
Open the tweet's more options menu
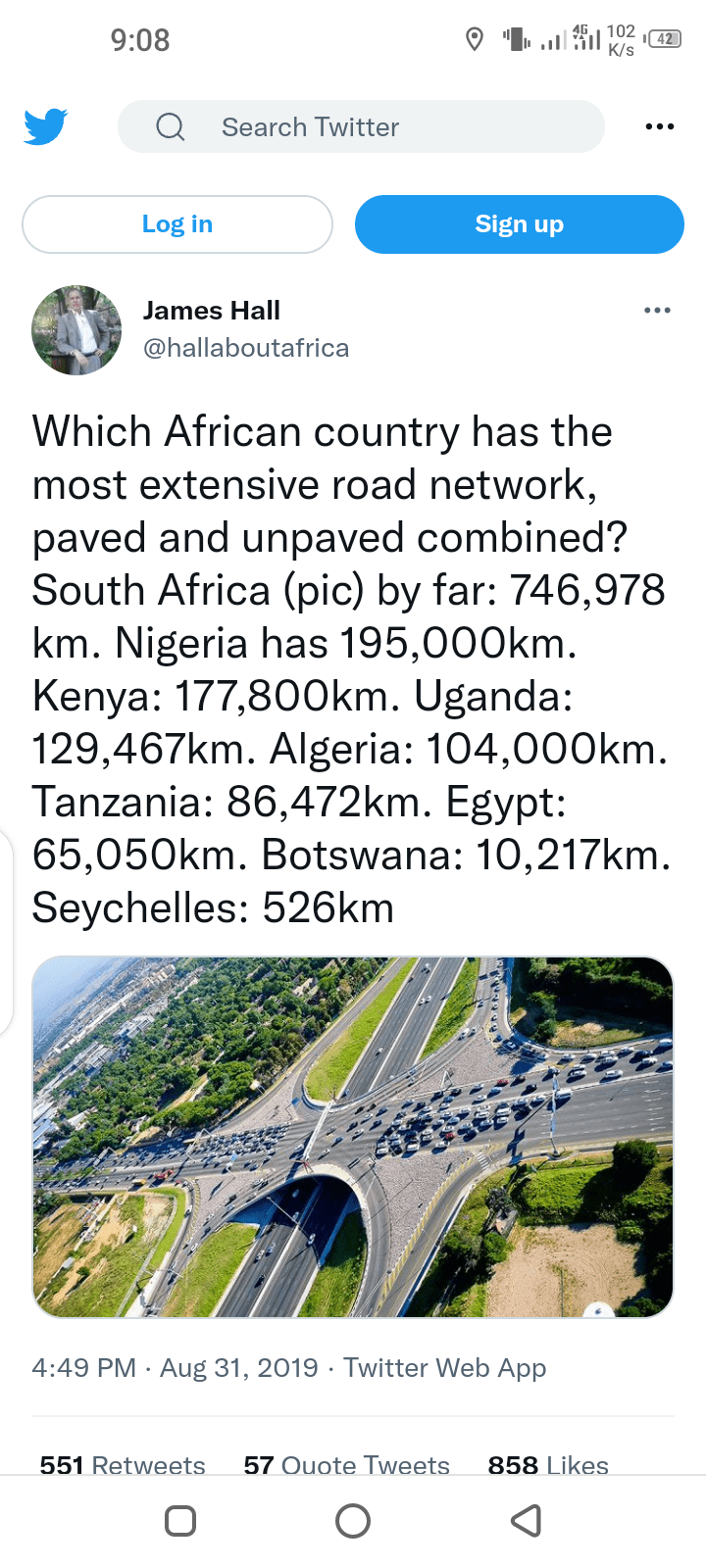click(x=657, y=311)
